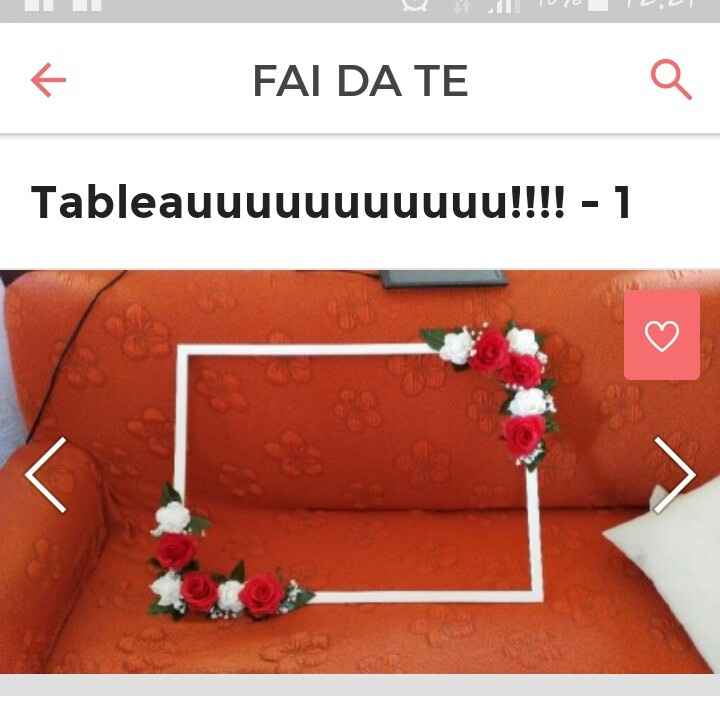Open search in FAI DA TE
720x720 pixels.
(x=671, y=79)
